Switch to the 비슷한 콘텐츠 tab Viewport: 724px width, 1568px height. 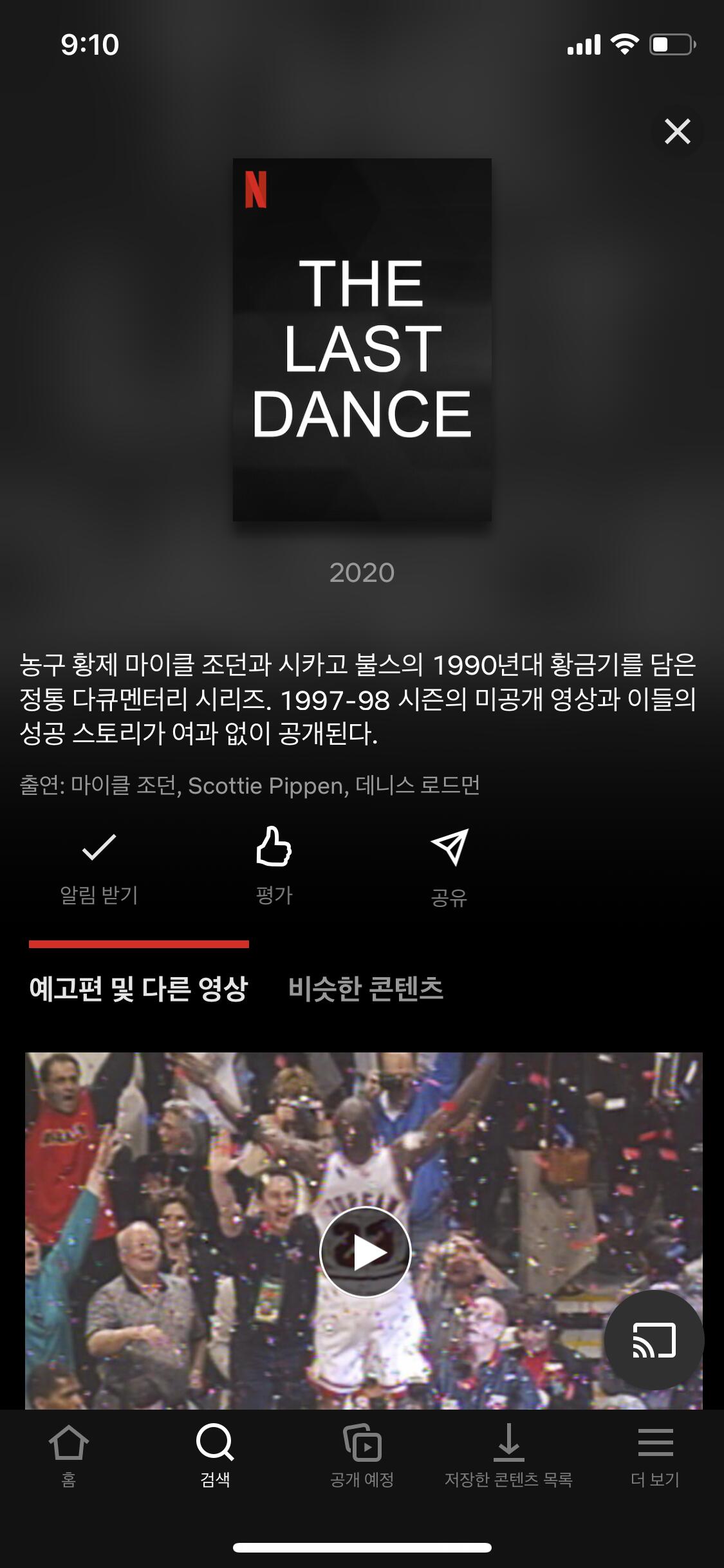[366, 988]
